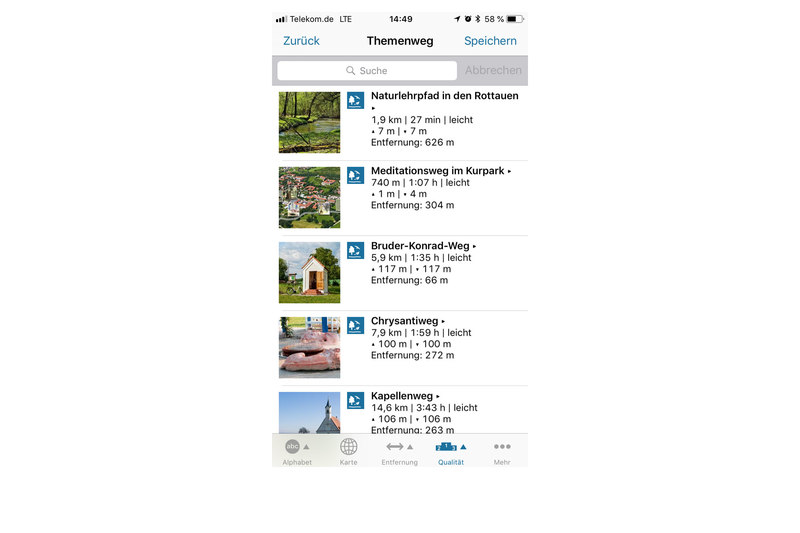
Task: Open the Kapellenweg route
Action: (x=402, y=396)
